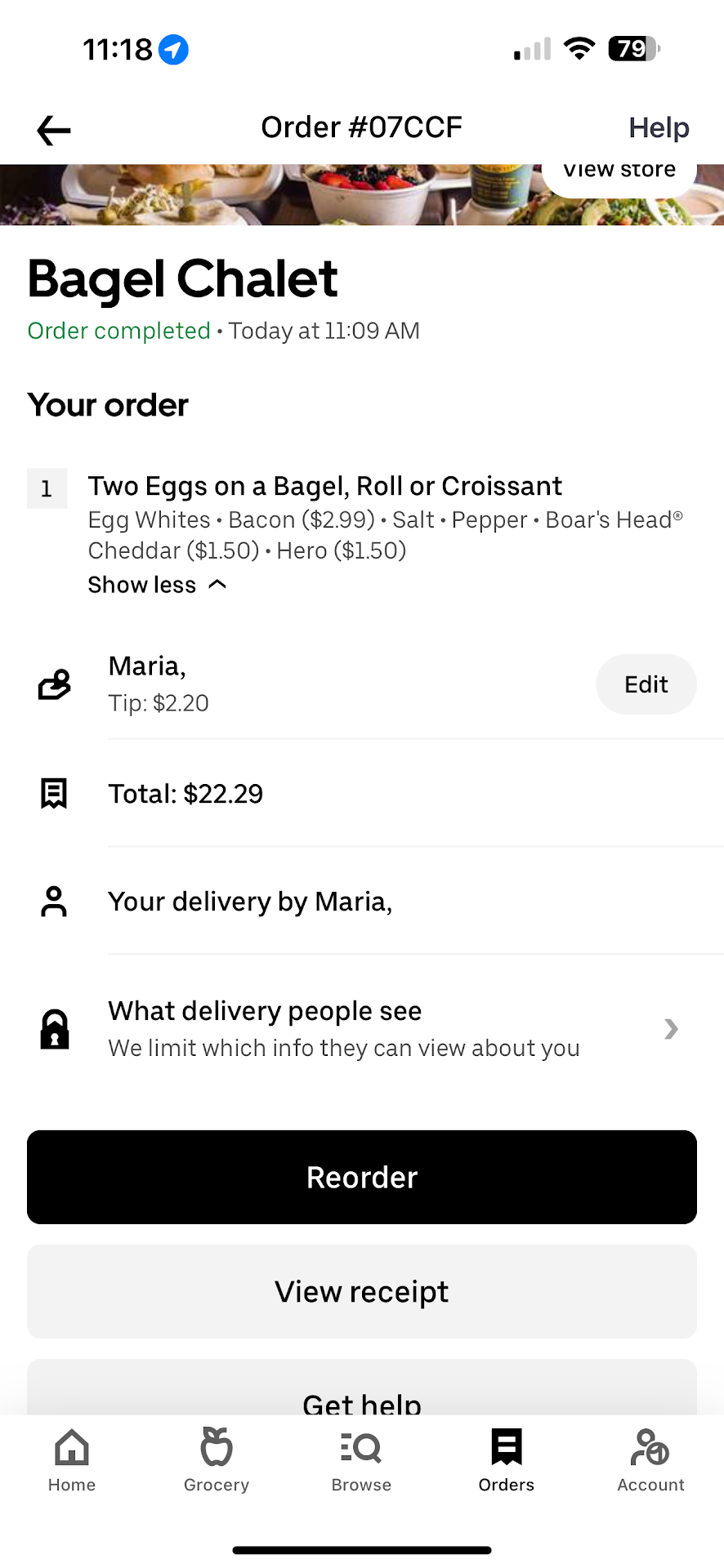Open What delivery people see
Viewport: 724px width, 1568px height.
coord(361,1029)
